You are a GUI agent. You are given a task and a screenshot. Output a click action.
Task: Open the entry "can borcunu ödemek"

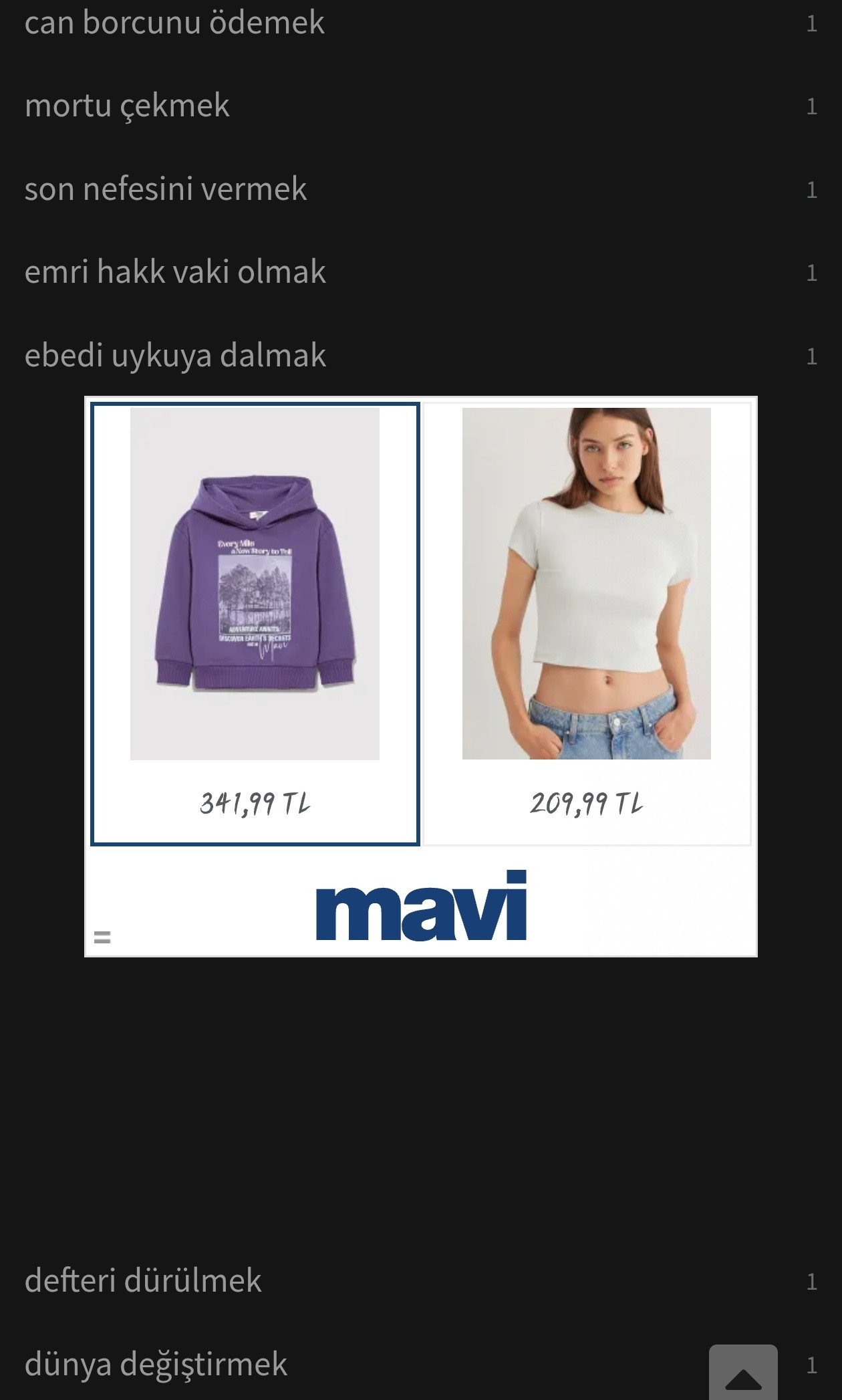point(174,23)
